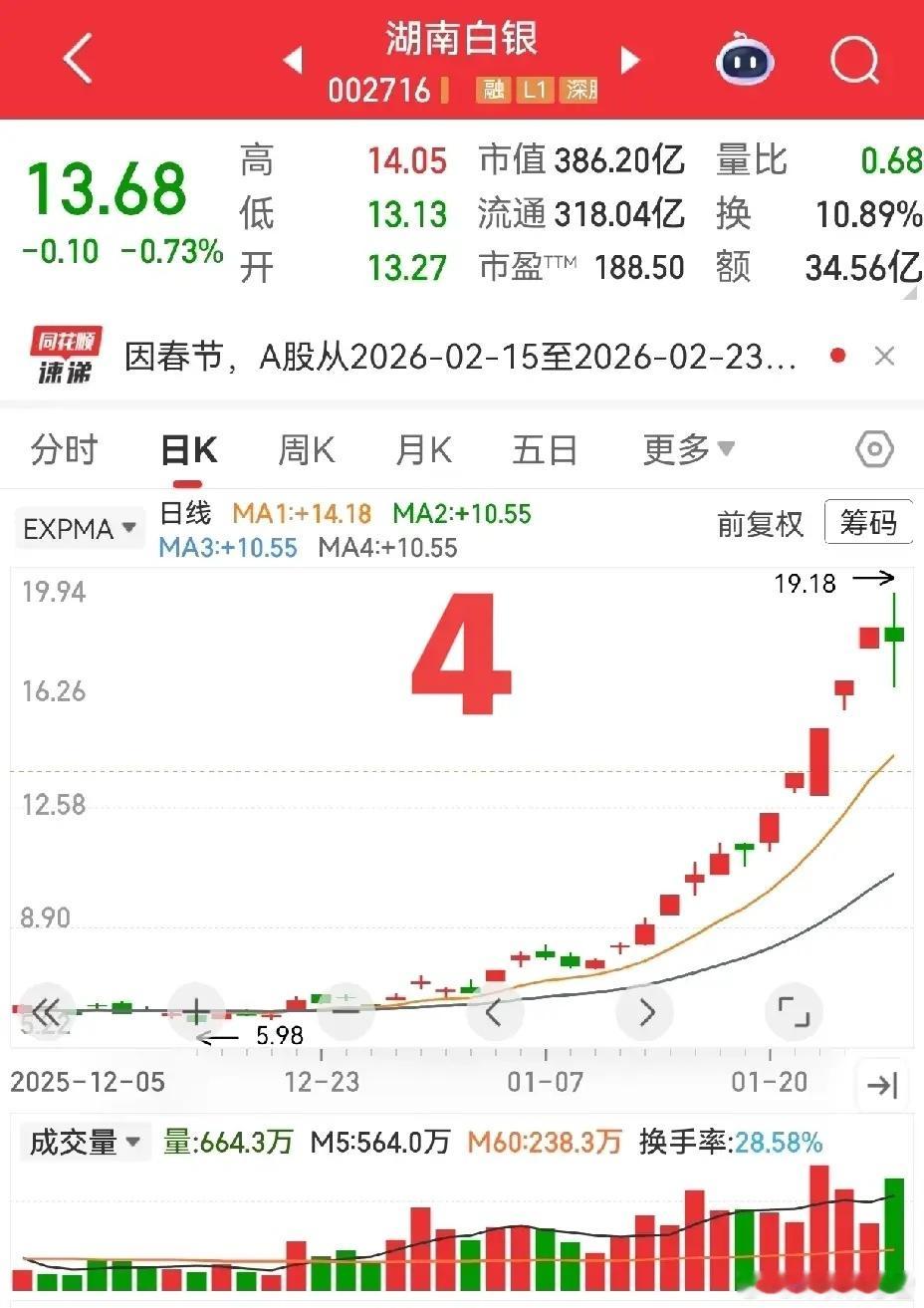Select the next stock with the right arrowhead
The image size is (924, 1308).
tap(630, 61)
